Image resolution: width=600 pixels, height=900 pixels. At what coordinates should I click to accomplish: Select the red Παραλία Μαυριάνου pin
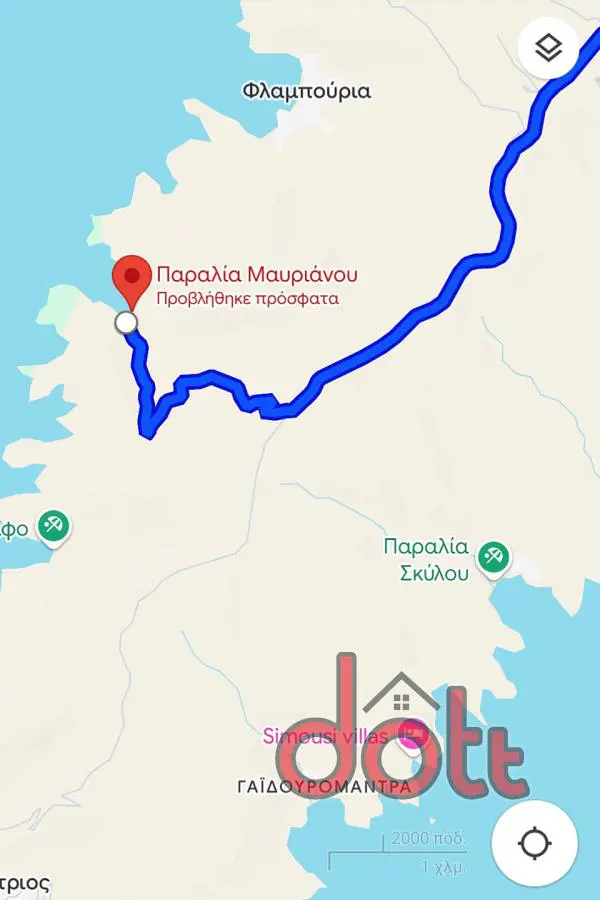click(129, 278)
